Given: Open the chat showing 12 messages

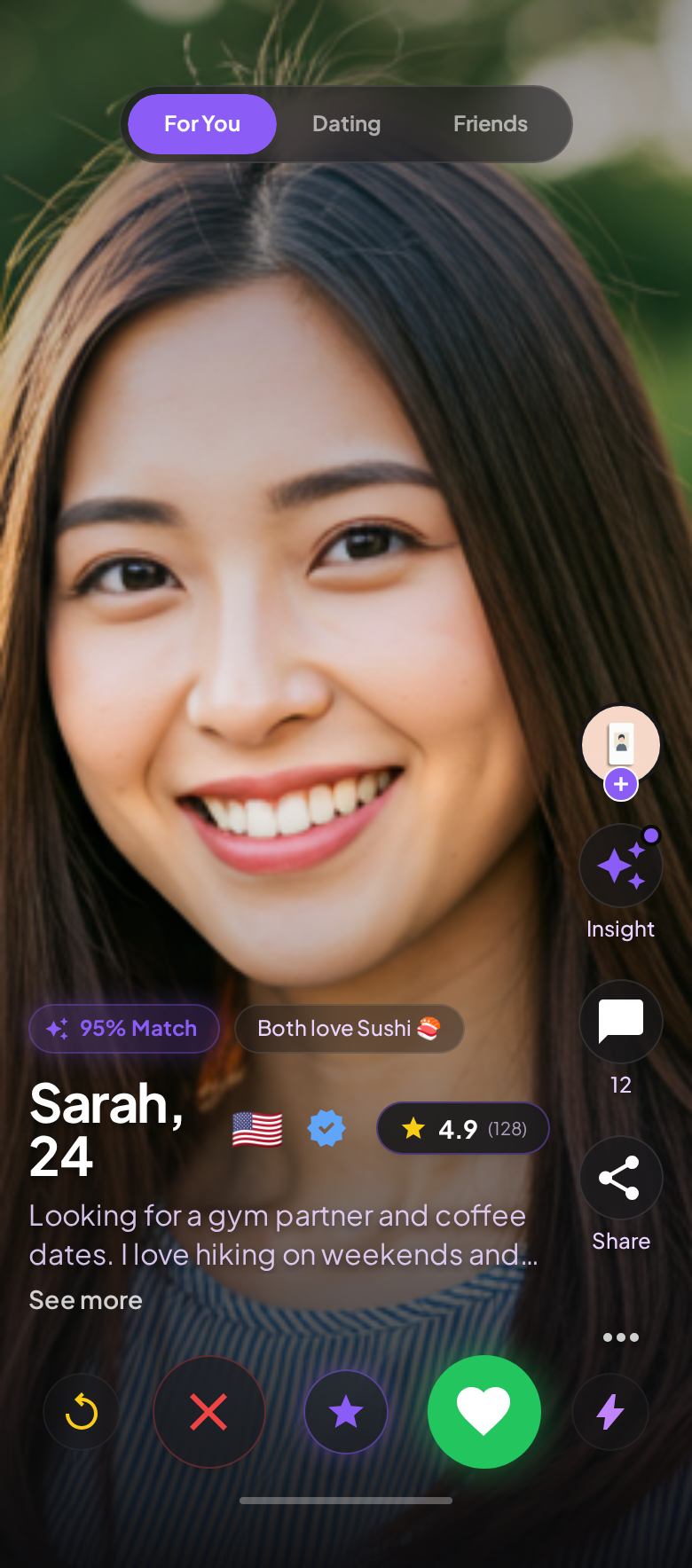Looking at the screenshot, I should (x=620, y=1022).
